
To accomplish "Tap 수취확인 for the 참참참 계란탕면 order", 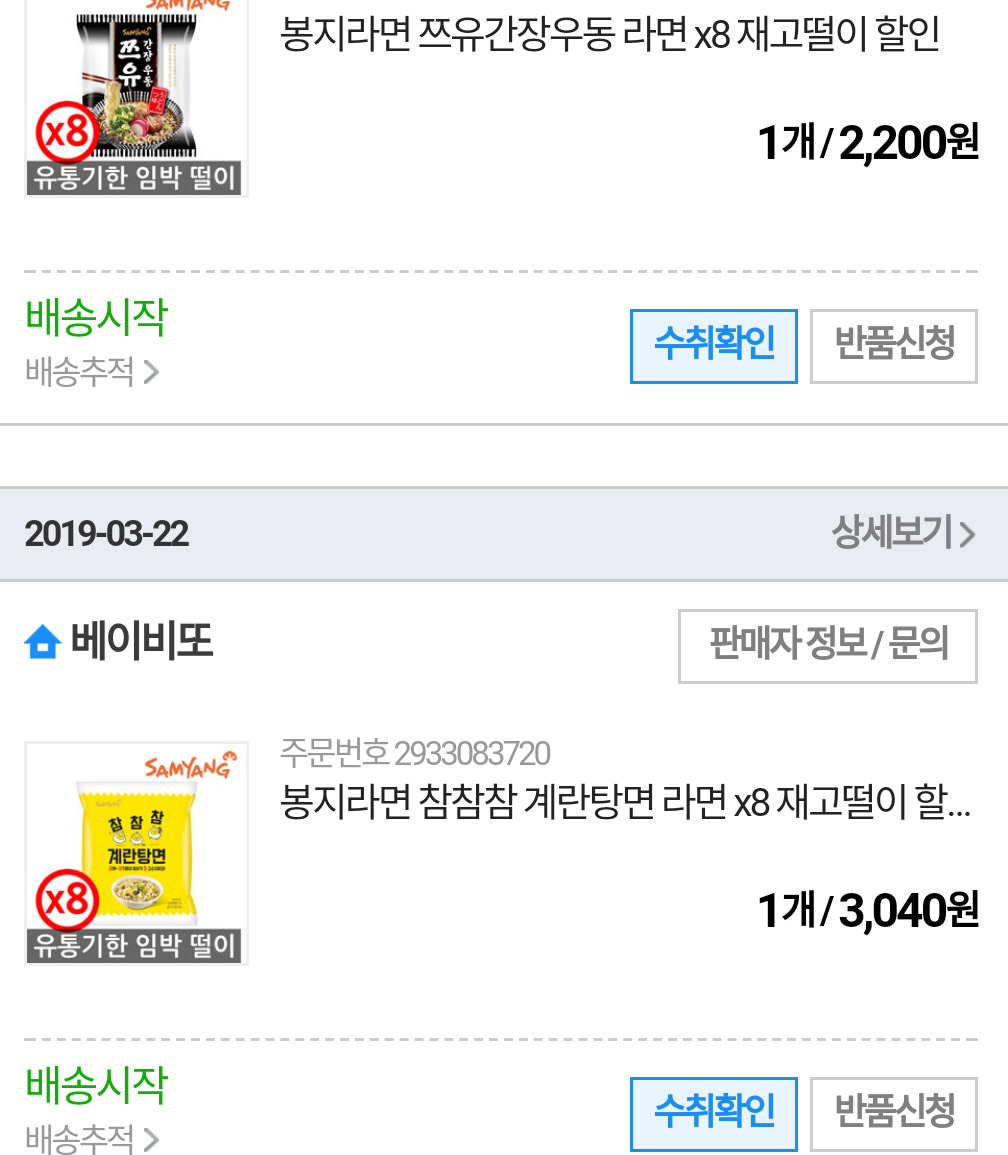I will [713, 1113].
